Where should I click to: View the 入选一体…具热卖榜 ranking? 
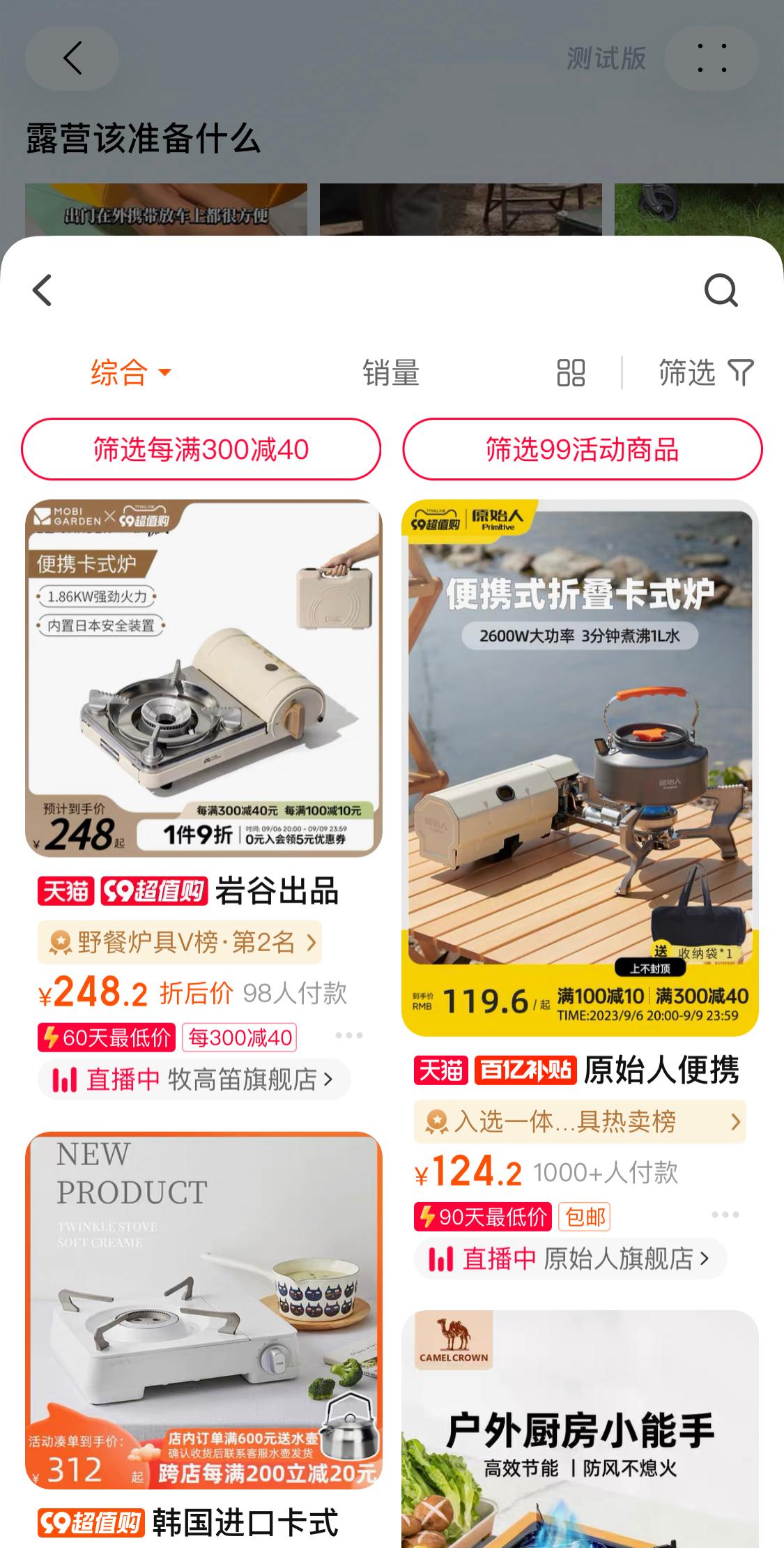click(580, 1121)
